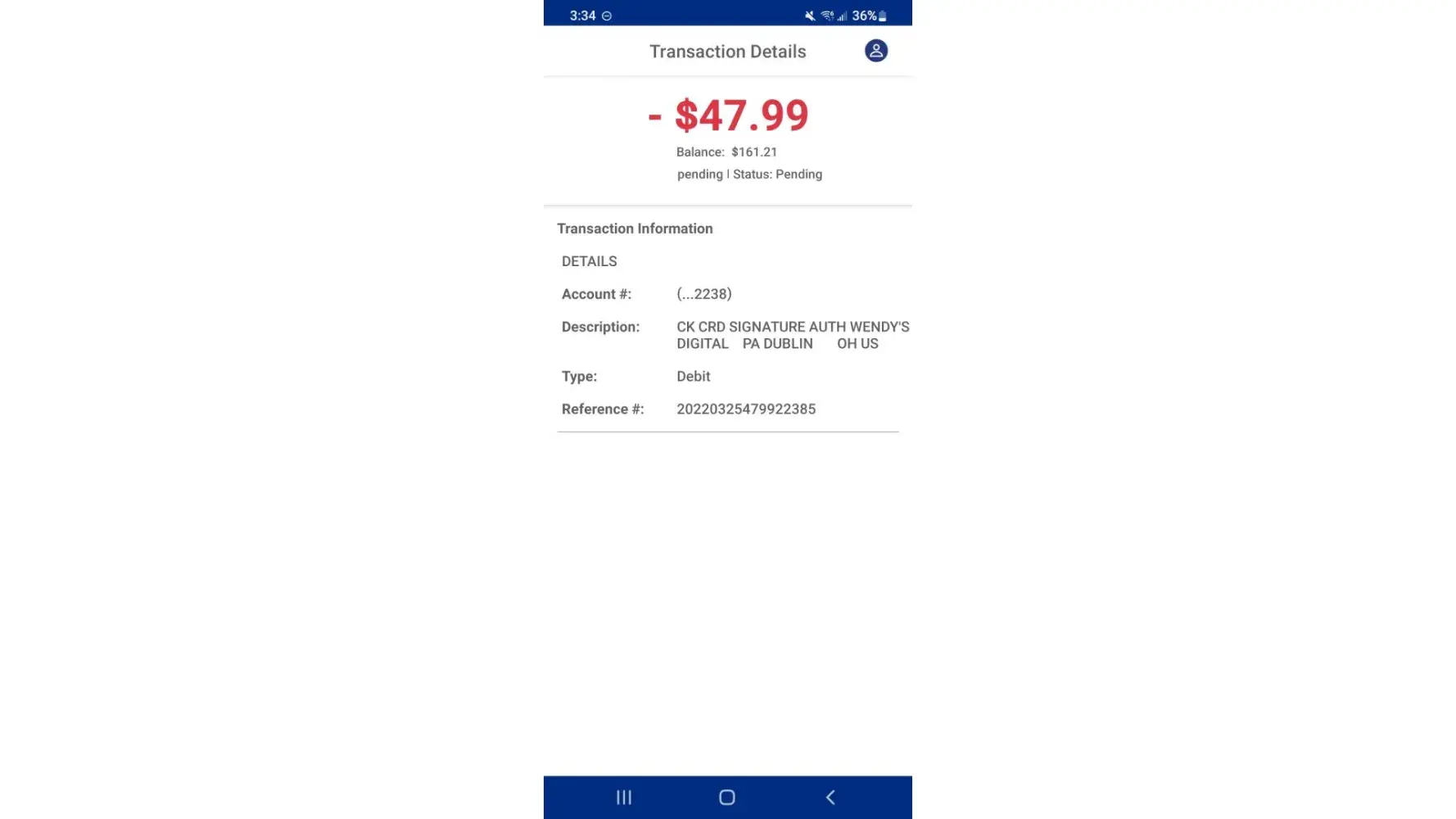
Task: Go back using the system back button
Action: click(830, 797)
